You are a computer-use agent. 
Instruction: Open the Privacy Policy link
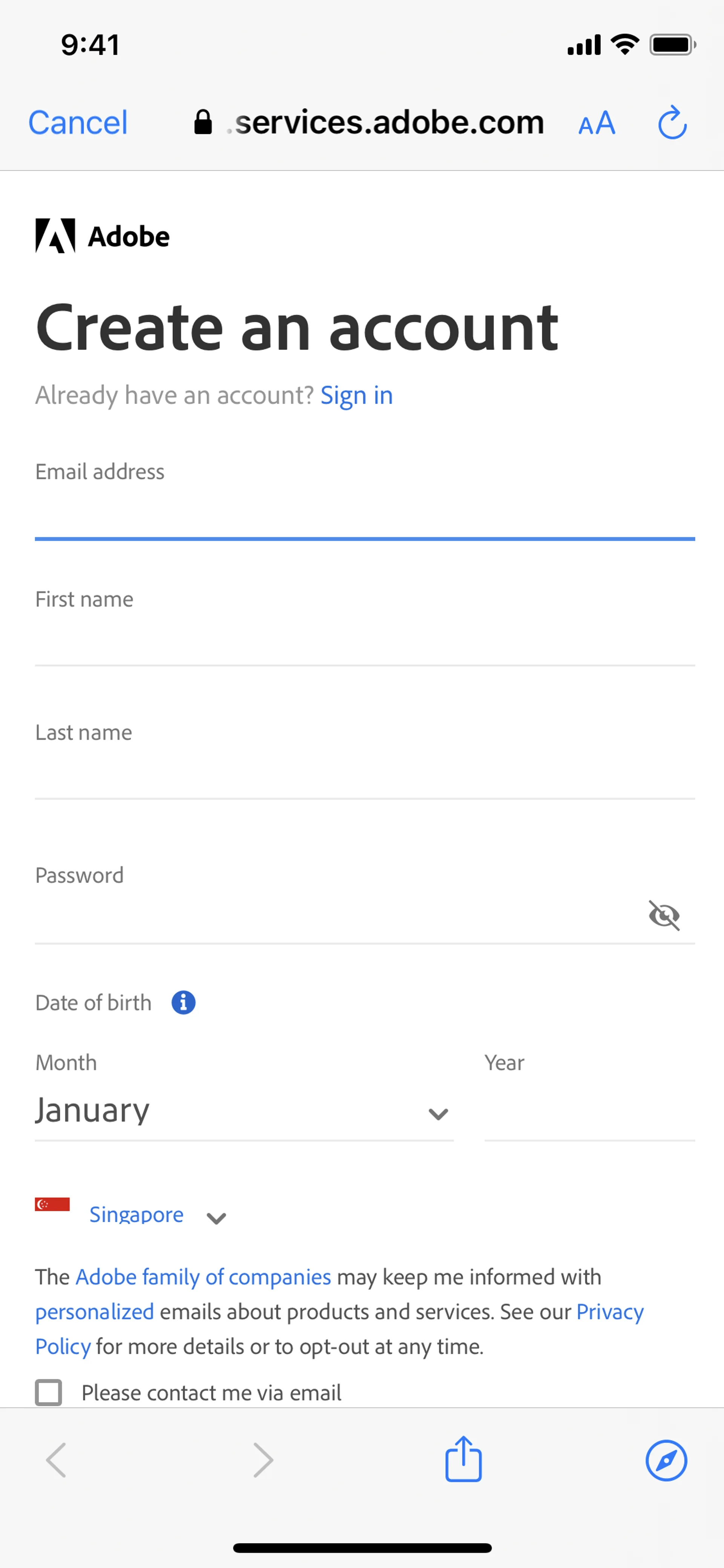(x=609, y=1312)
